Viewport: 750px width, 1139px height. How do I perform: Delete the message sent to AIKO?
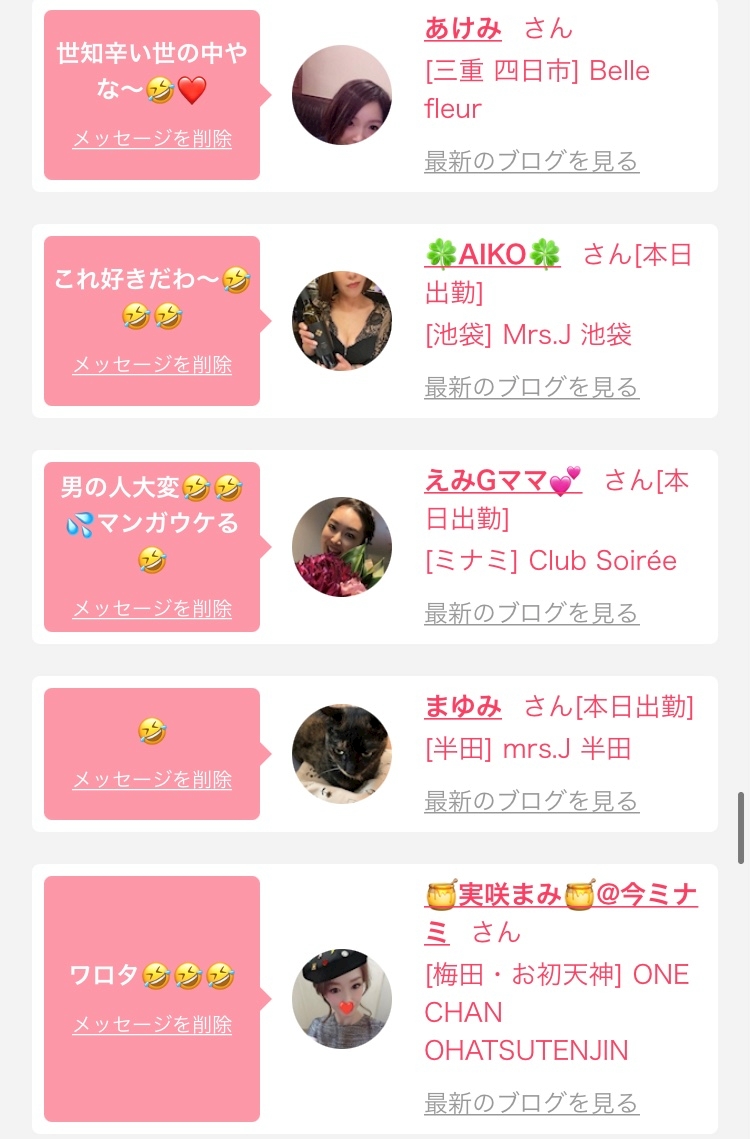152,364
